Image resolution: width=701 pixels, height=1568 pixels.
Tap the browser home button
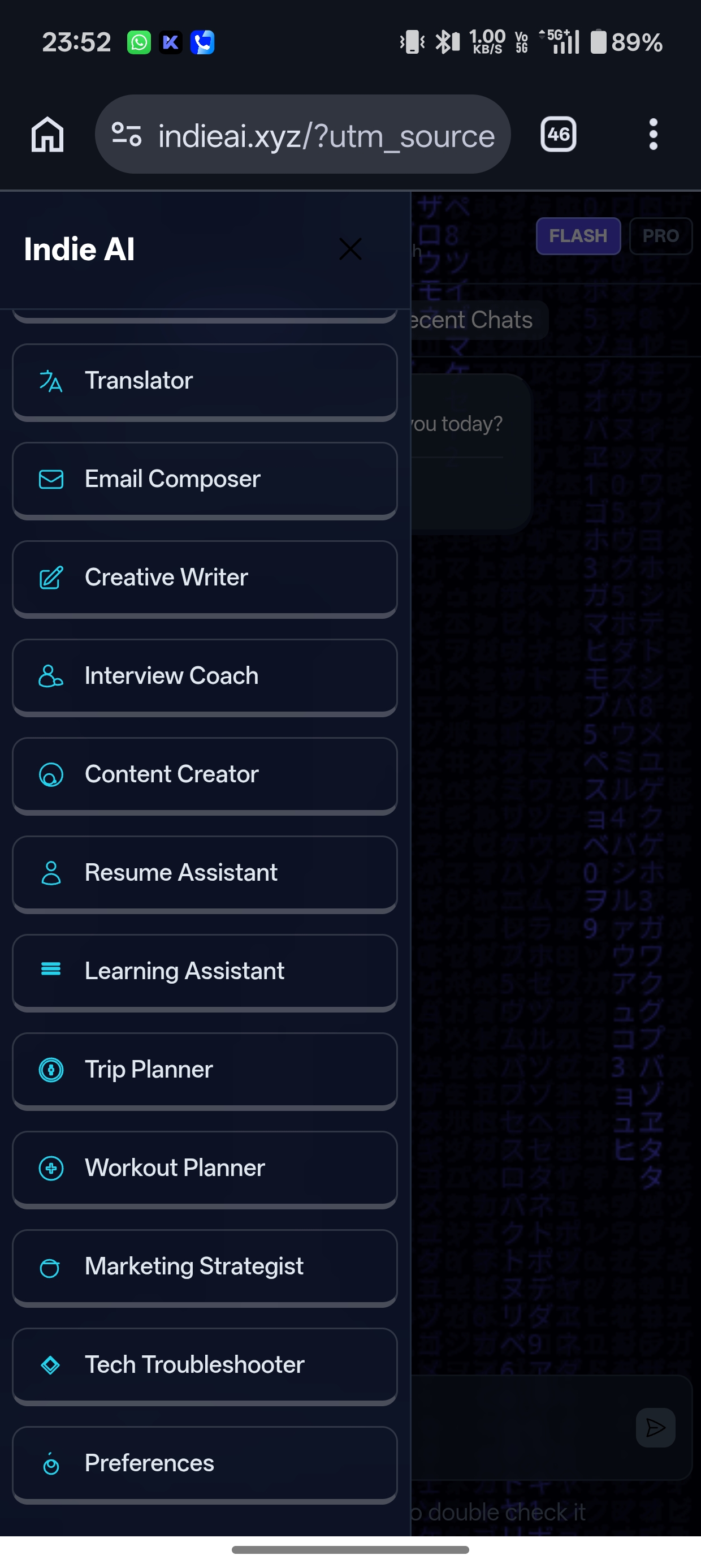click(47, 135)
